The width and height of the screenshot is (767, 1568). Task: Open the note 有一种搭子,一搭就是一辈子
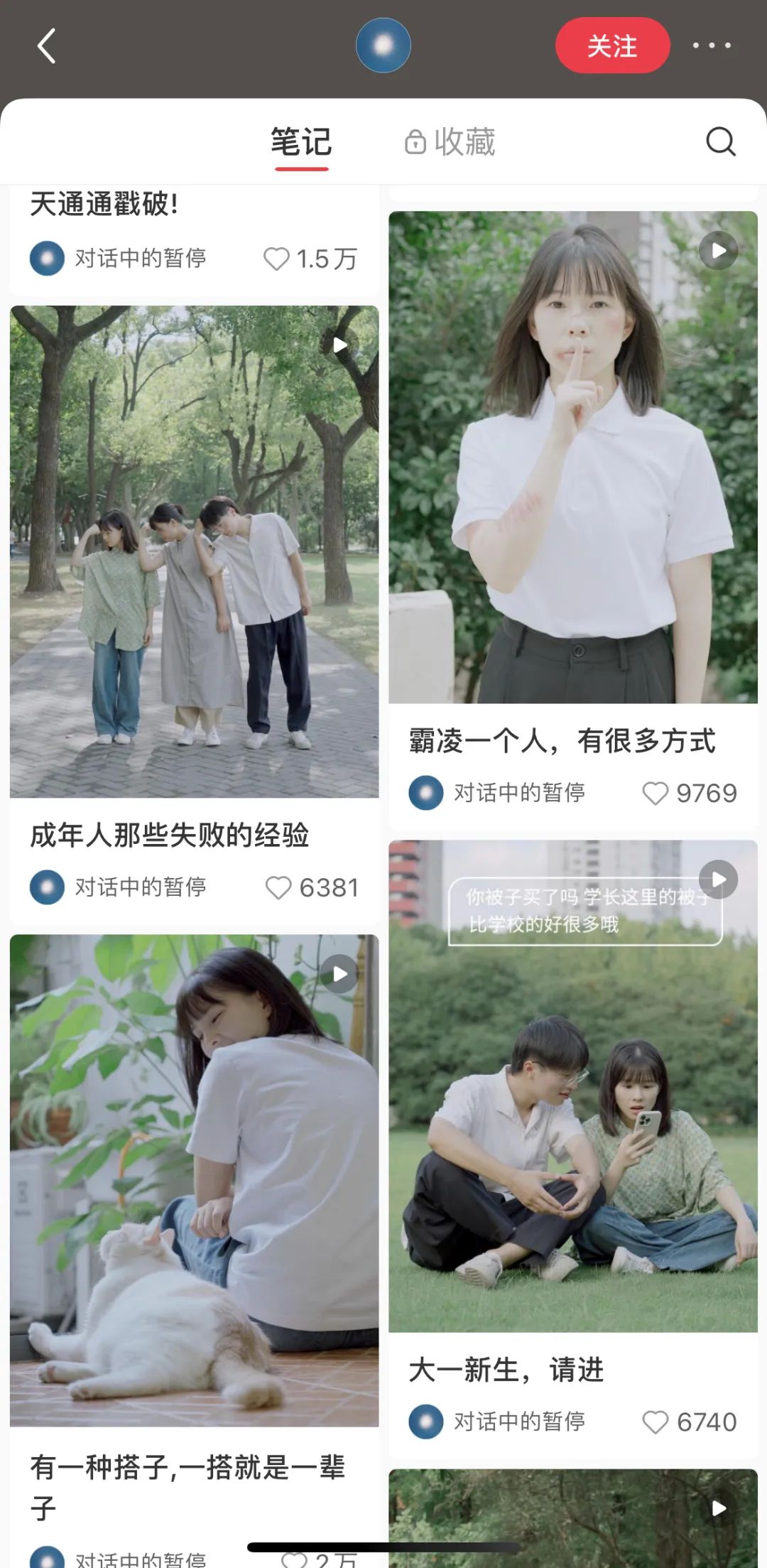coord(194,1180)
